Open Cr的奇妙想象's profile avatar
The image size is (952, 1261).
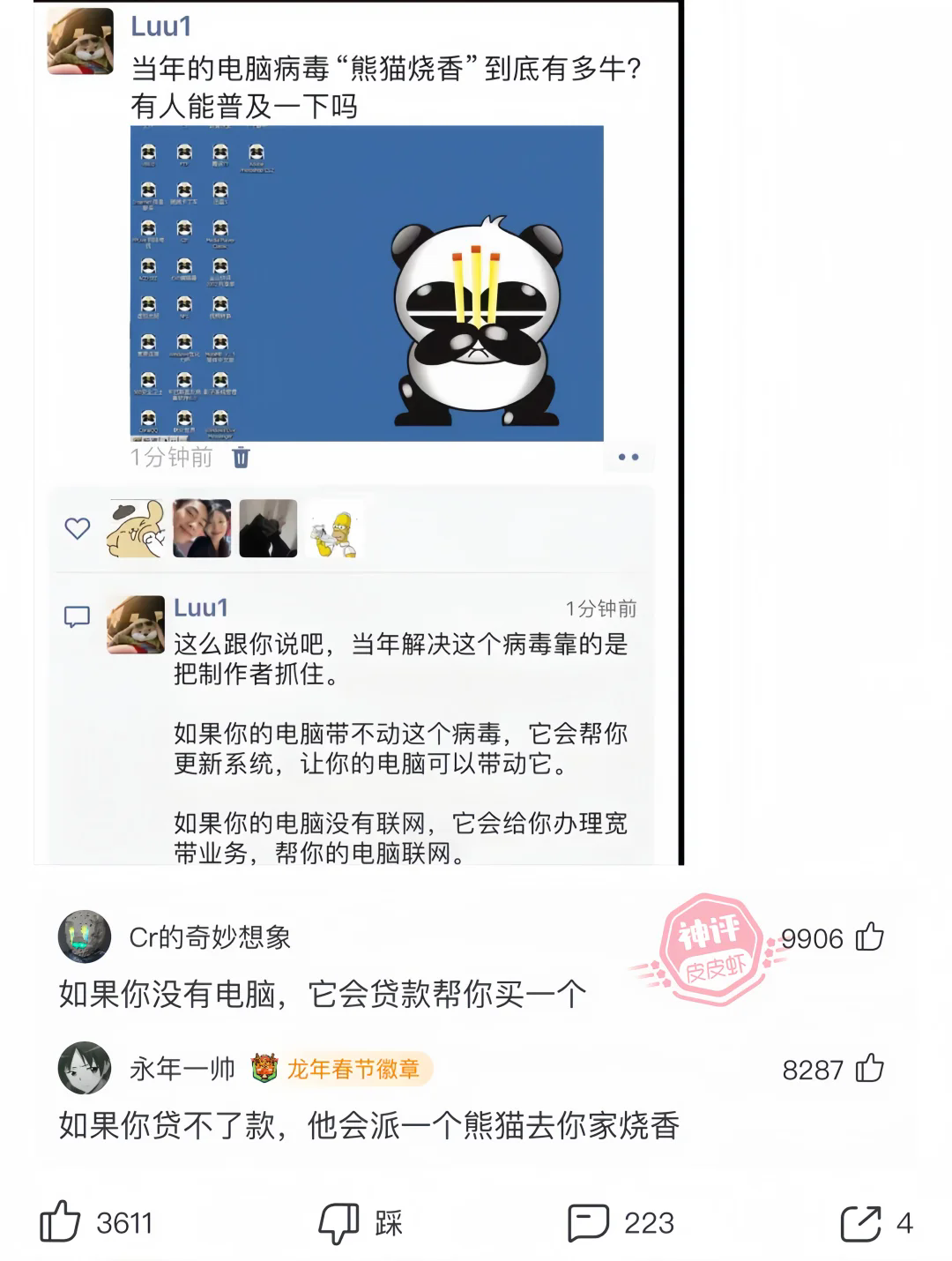[85, 936]
